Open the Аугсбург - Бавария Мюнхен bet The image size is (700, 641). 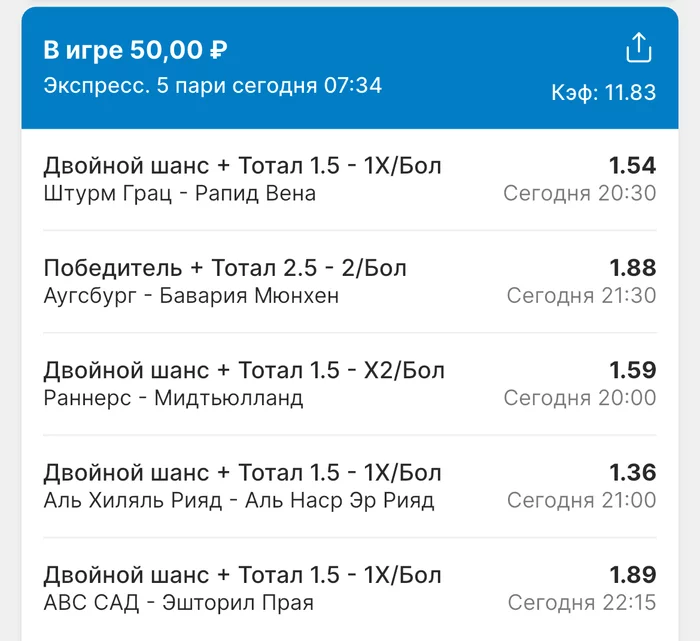349,282
